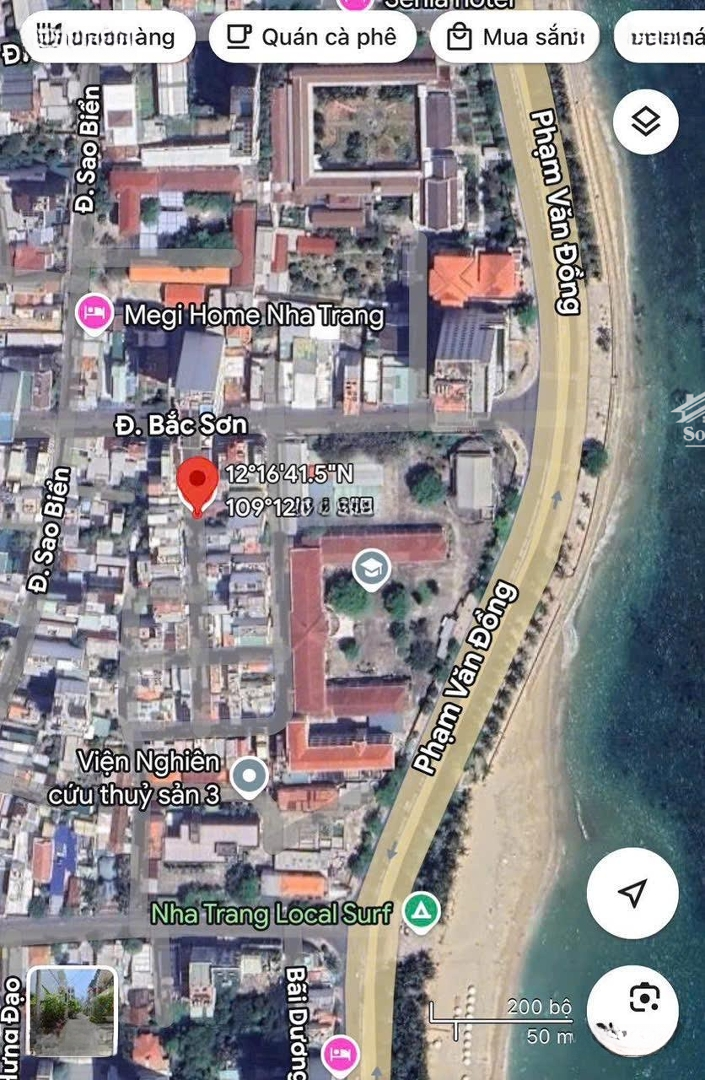
Task: Select the Quán cà phê chip
Action: [311, 38]
